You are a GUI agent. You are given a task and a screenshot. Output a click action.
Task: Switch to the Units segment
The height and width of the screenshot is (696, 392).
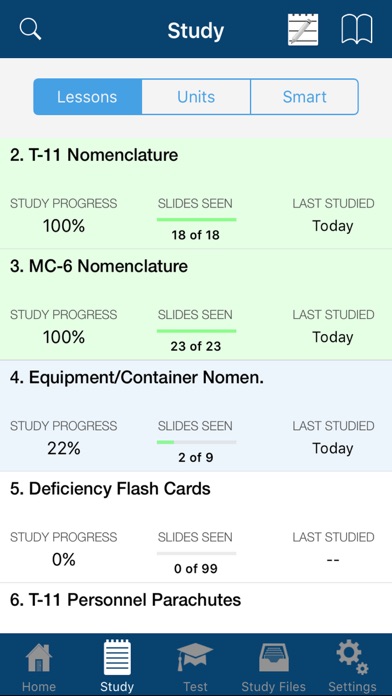[196, 97]
